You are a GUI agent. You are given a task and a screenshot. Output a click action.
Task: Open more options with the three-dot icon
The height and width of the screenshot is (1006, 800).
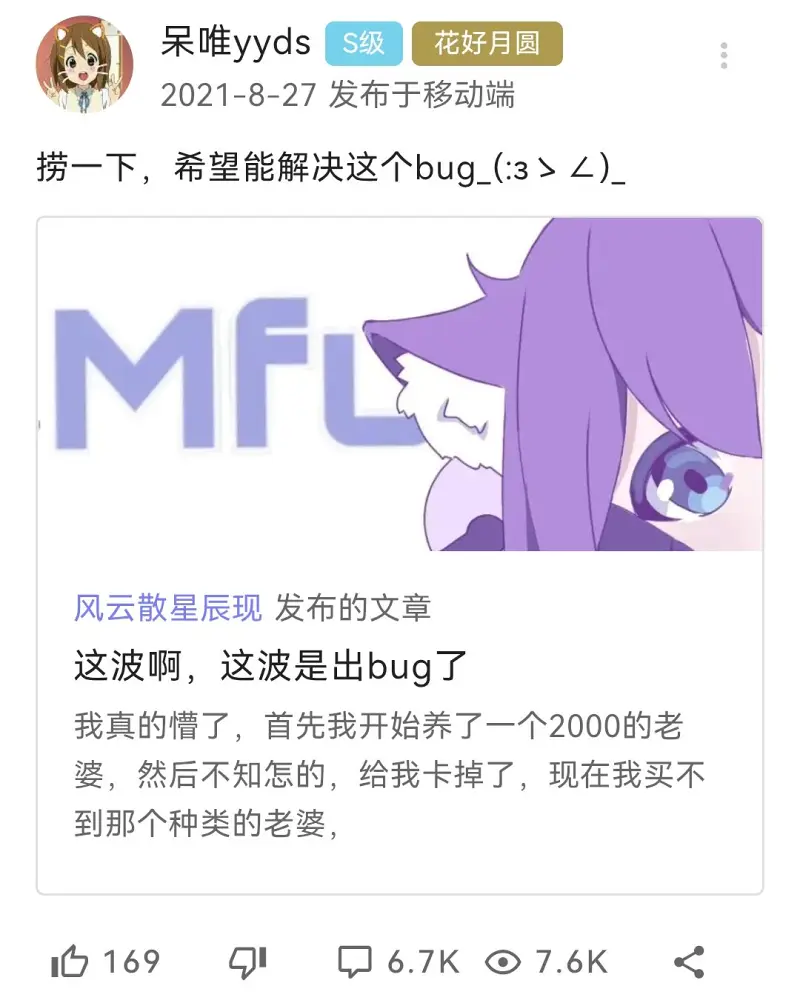pos(723,55)
